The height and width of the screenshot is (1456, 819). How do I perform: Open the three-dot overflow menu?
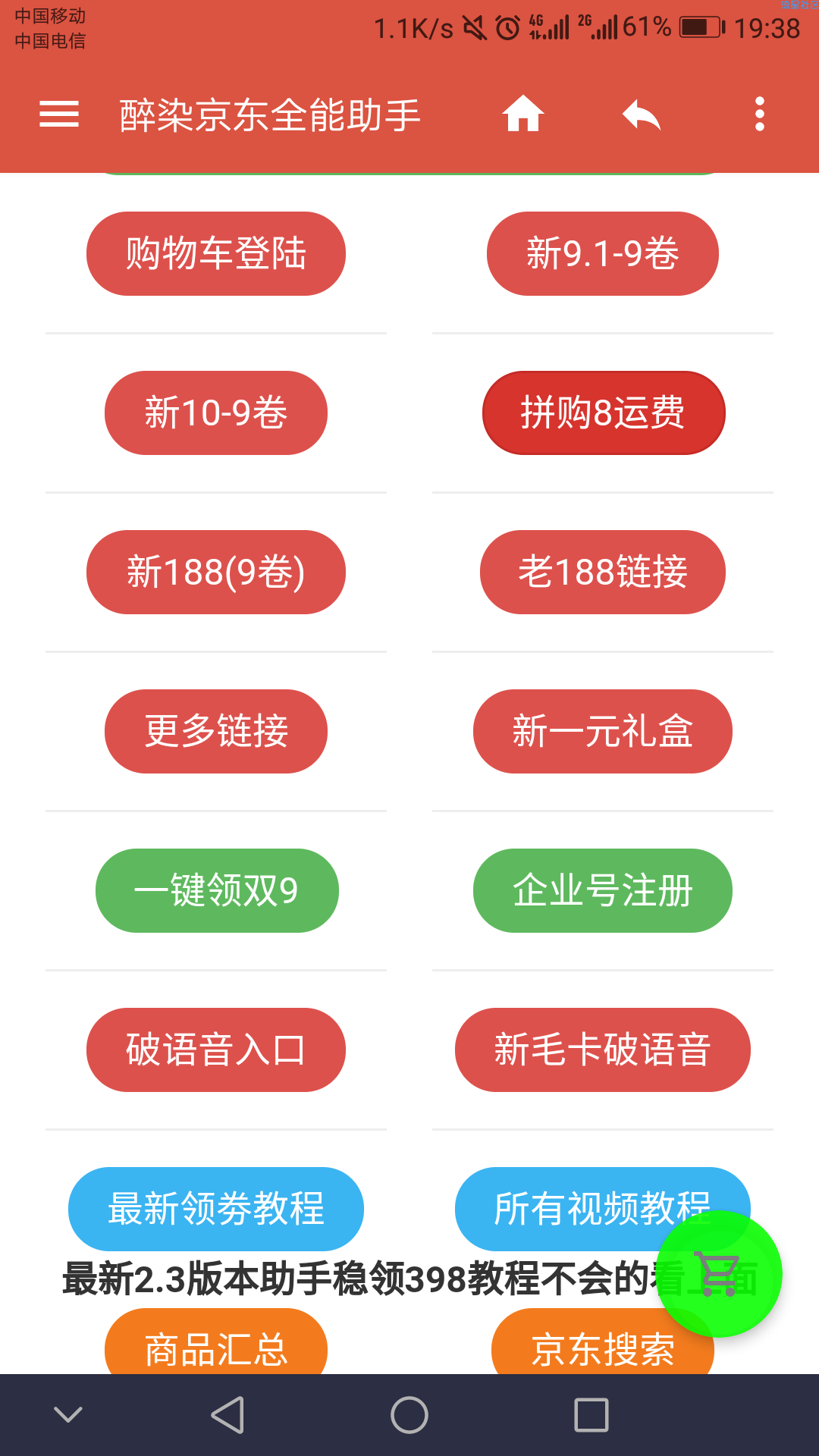760,114
